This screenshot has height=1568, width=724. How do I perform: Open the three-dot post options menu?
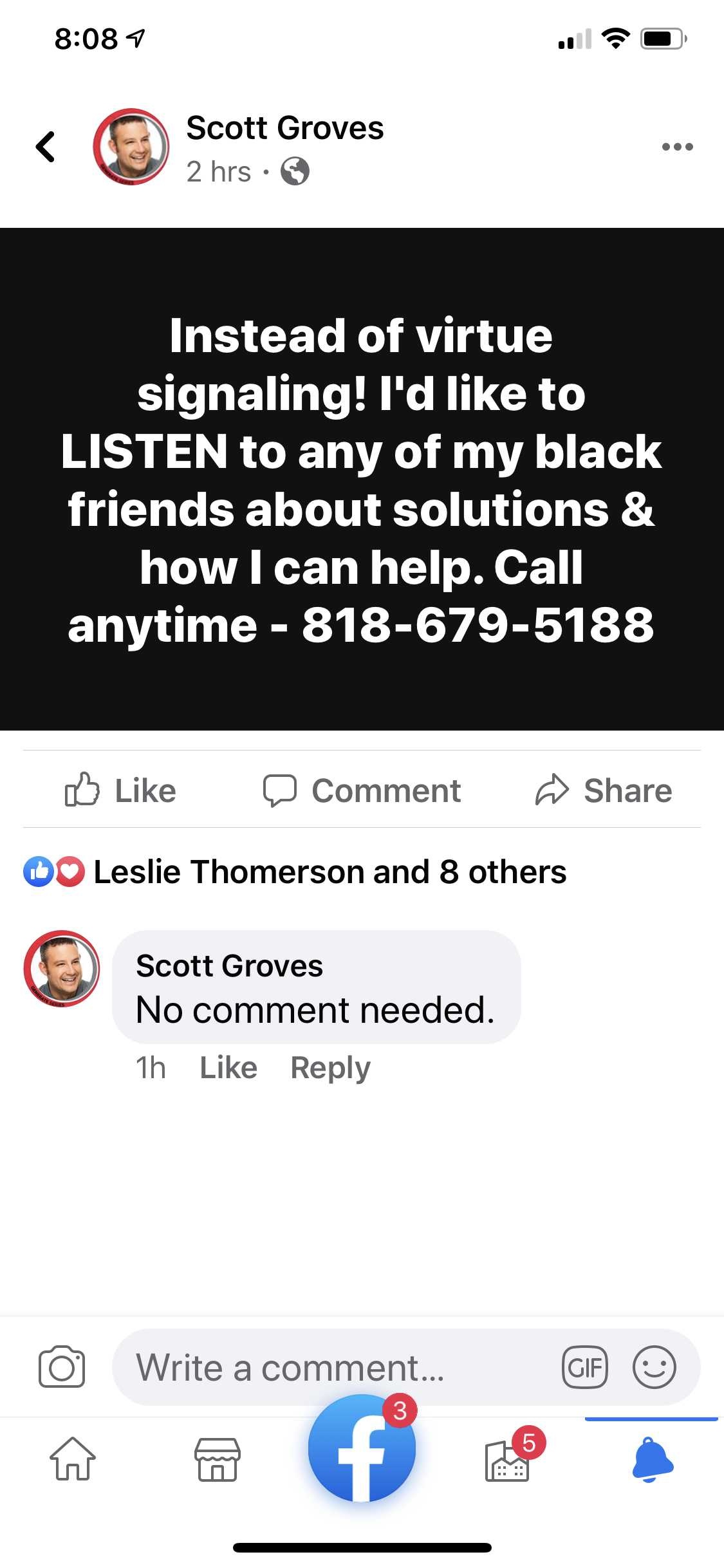677,147
